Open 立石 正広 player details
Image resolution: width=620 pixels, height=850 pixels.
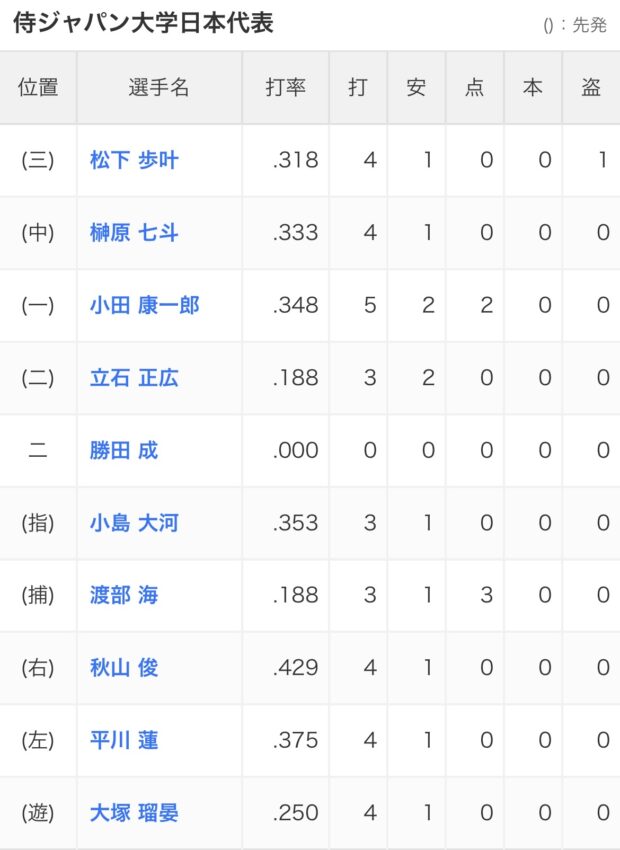pyautogui.click(x=134, y=378)
